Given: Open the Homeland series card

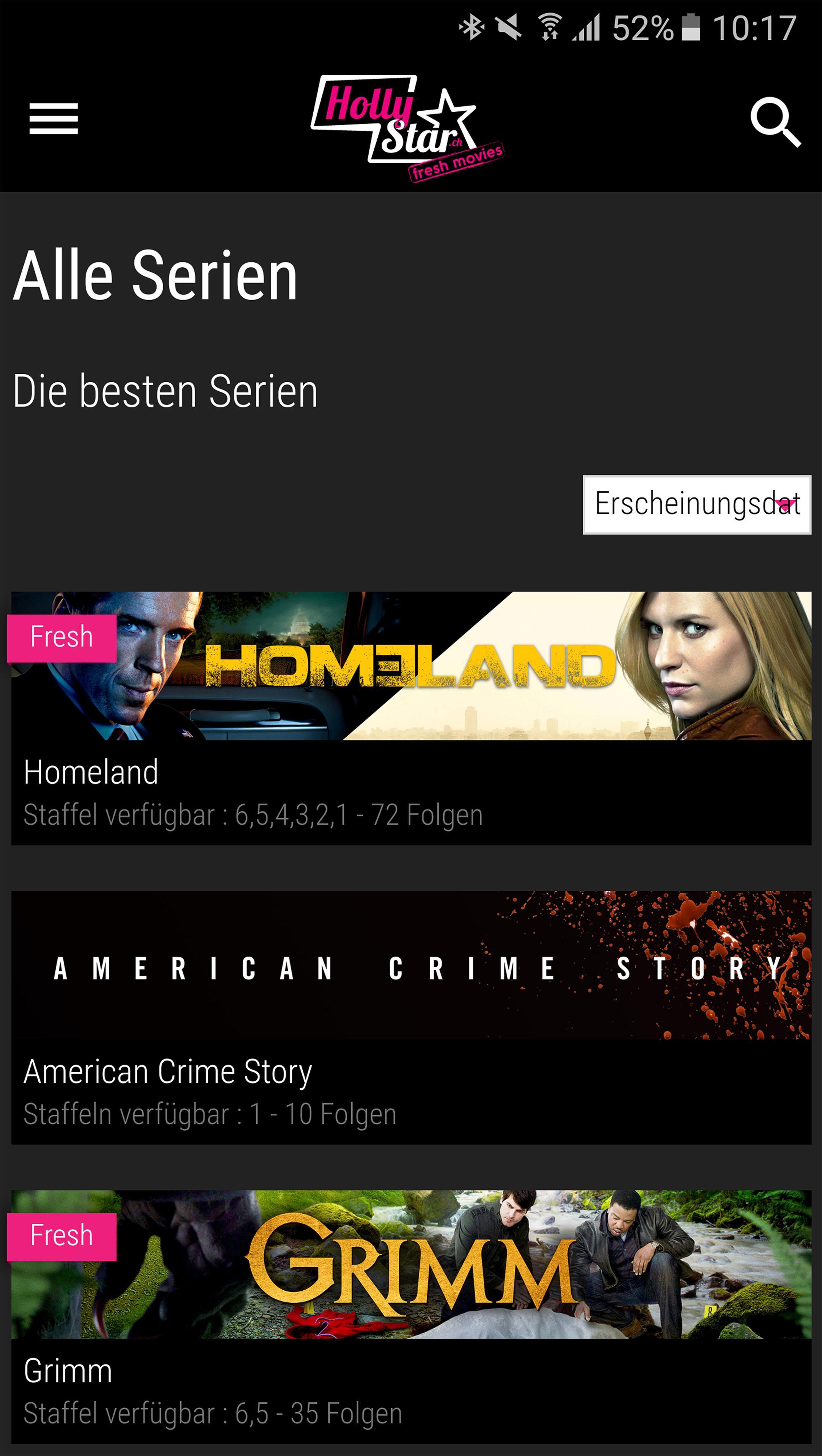Looking at the screenshot, I should click(411, 718).
